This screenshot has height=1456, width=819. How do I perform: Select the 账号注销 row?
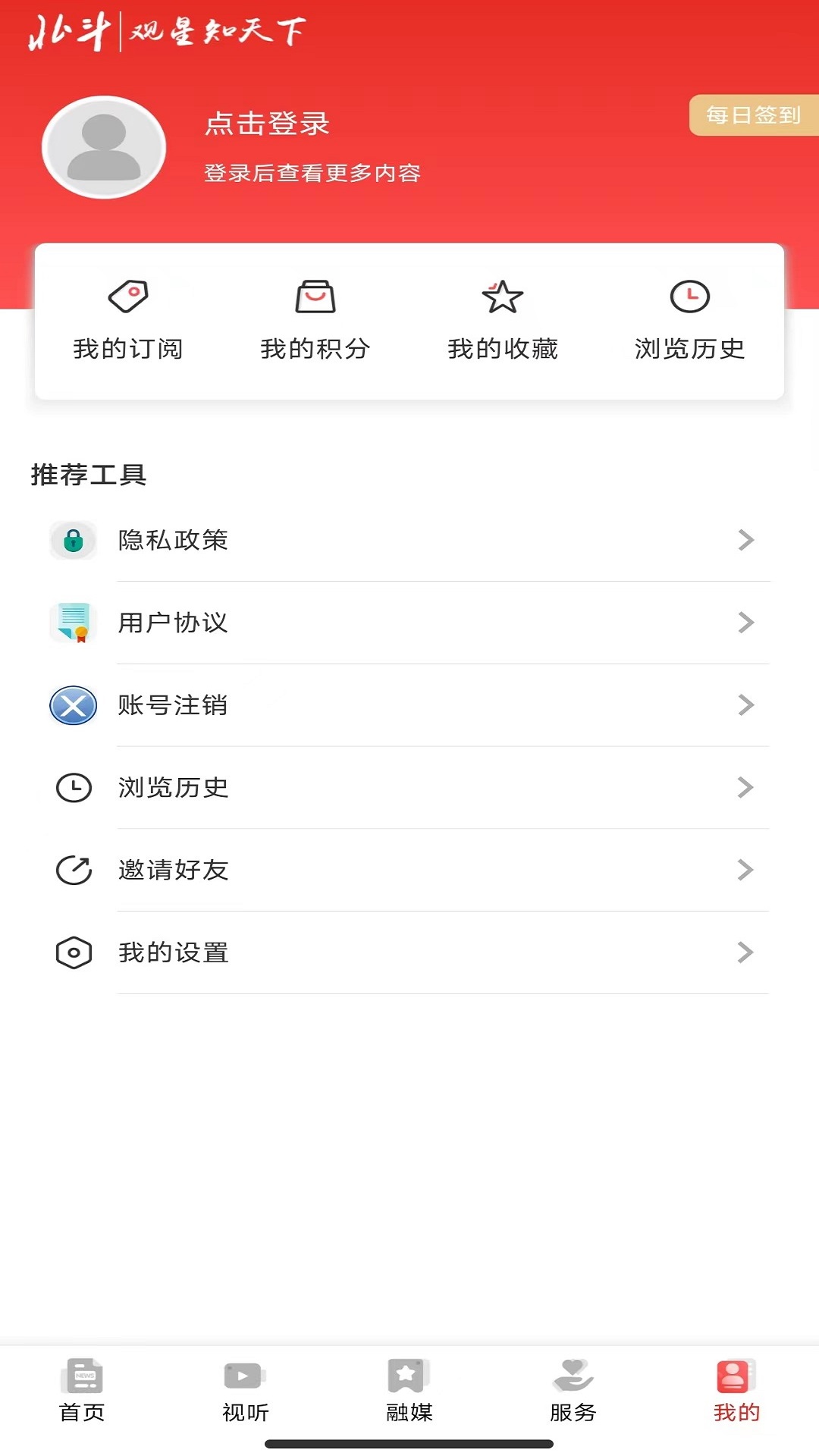[409, 705]
